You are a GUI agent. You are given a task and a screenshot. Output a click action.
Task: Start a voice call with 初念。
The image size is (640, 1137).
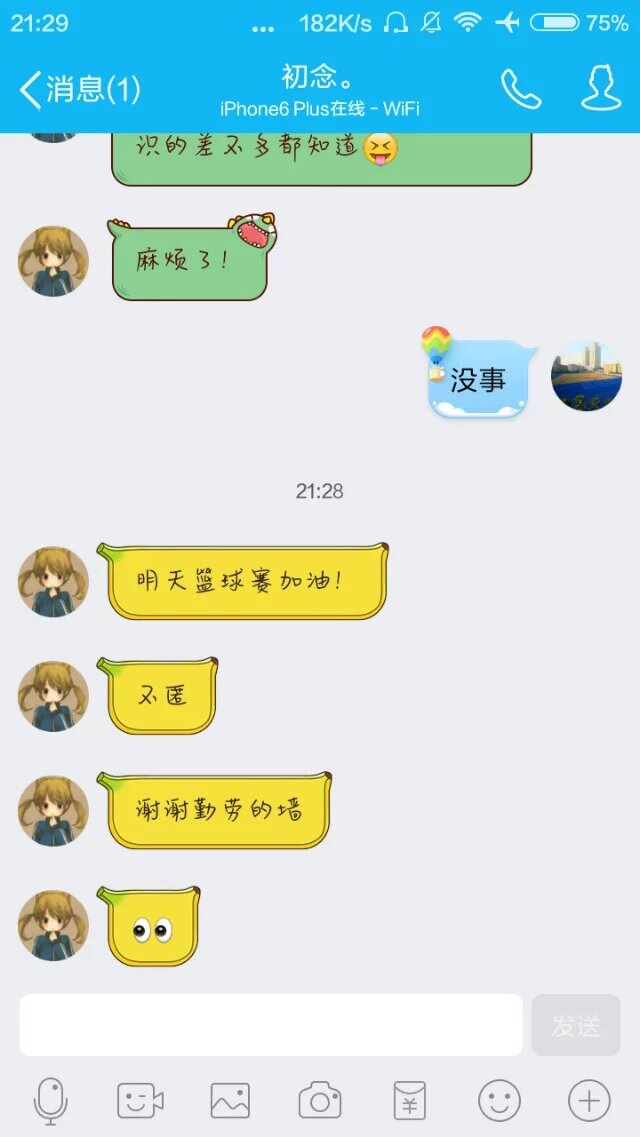pyautogui.click(x=520, y=90)
